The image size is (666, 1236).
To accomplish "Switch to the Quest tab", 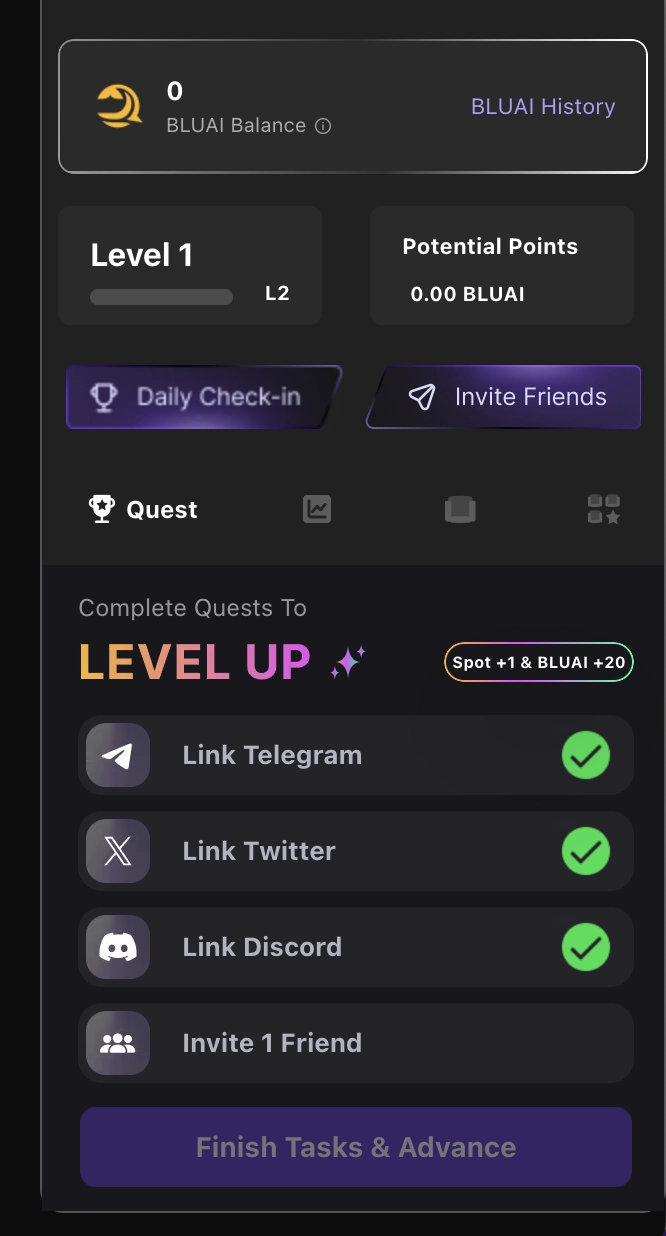I will [144, 510].
